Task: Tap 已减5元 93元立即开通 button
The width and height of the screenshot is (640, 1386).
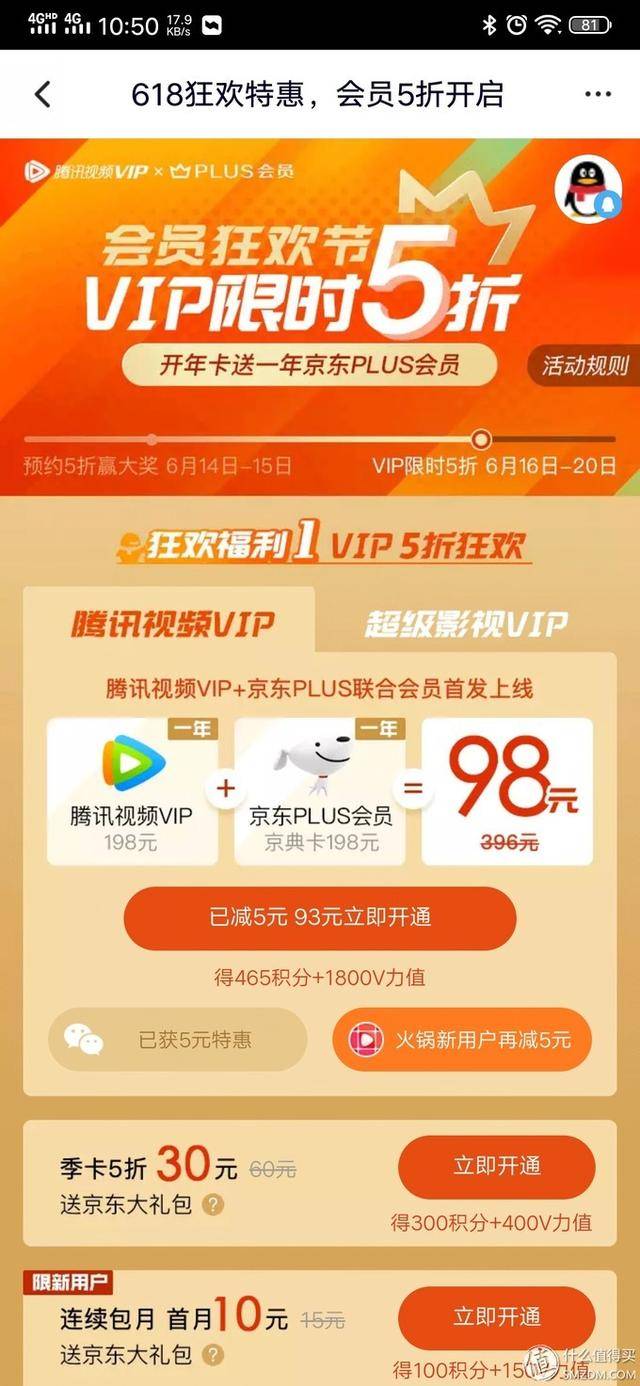Action: 320,917
